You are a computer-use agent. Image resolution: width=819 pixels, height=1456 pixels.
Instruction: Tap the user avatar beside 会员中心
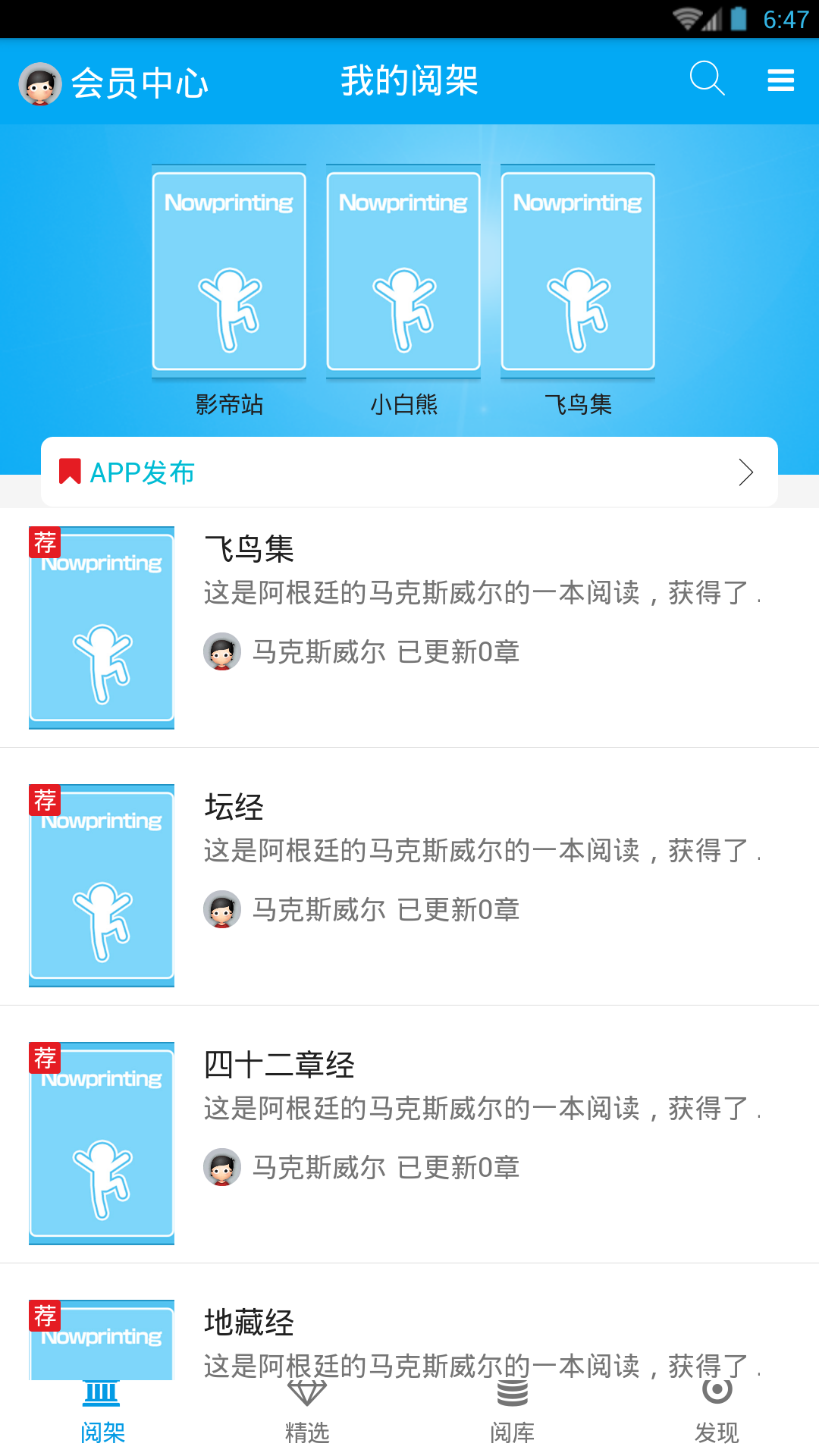(39, 83)
